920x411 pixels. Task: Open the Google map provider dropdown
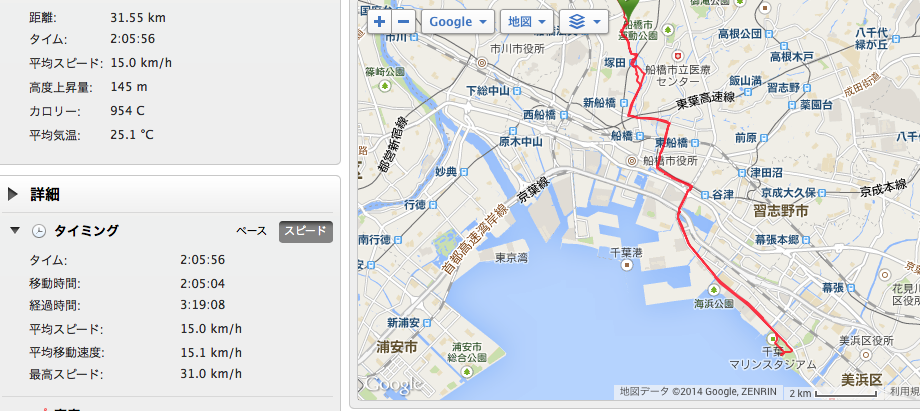pos(458,21)
